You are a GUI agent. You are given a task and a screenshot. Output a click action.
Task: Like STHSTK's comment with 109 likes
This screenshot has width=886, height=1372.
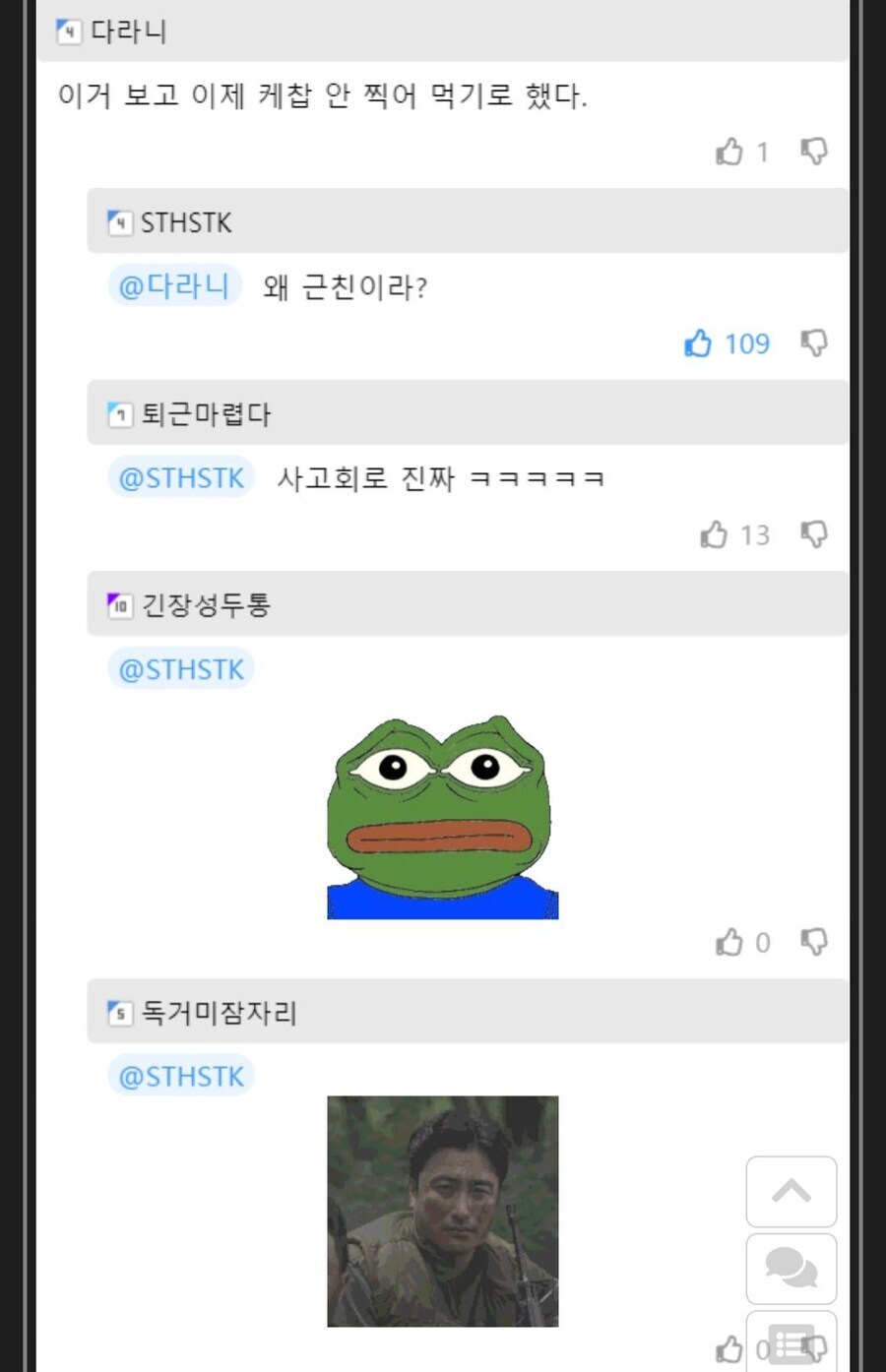coord(698,343)
